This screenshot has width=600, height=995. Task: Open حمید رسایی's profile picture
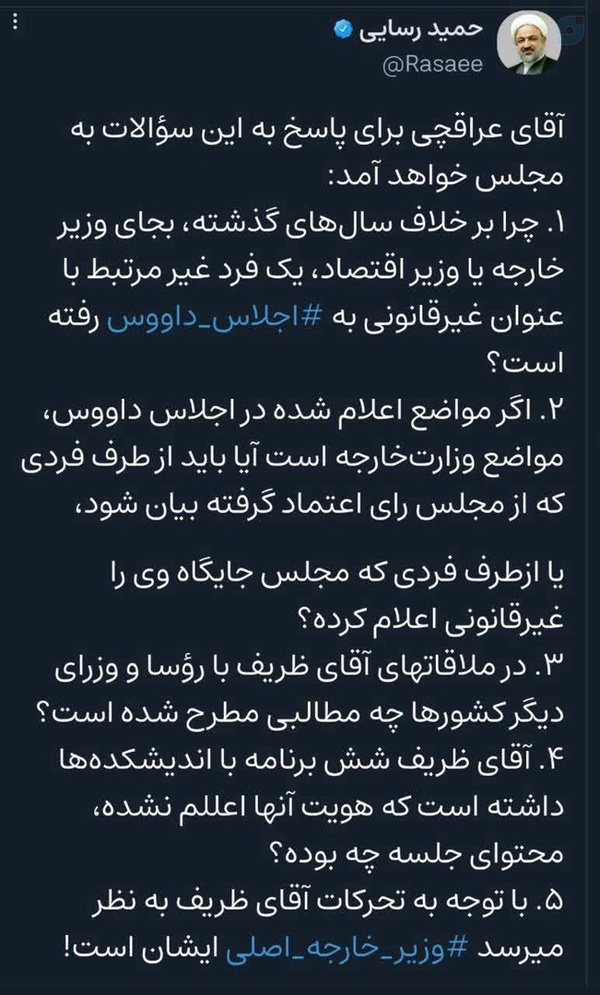point(530,43)
